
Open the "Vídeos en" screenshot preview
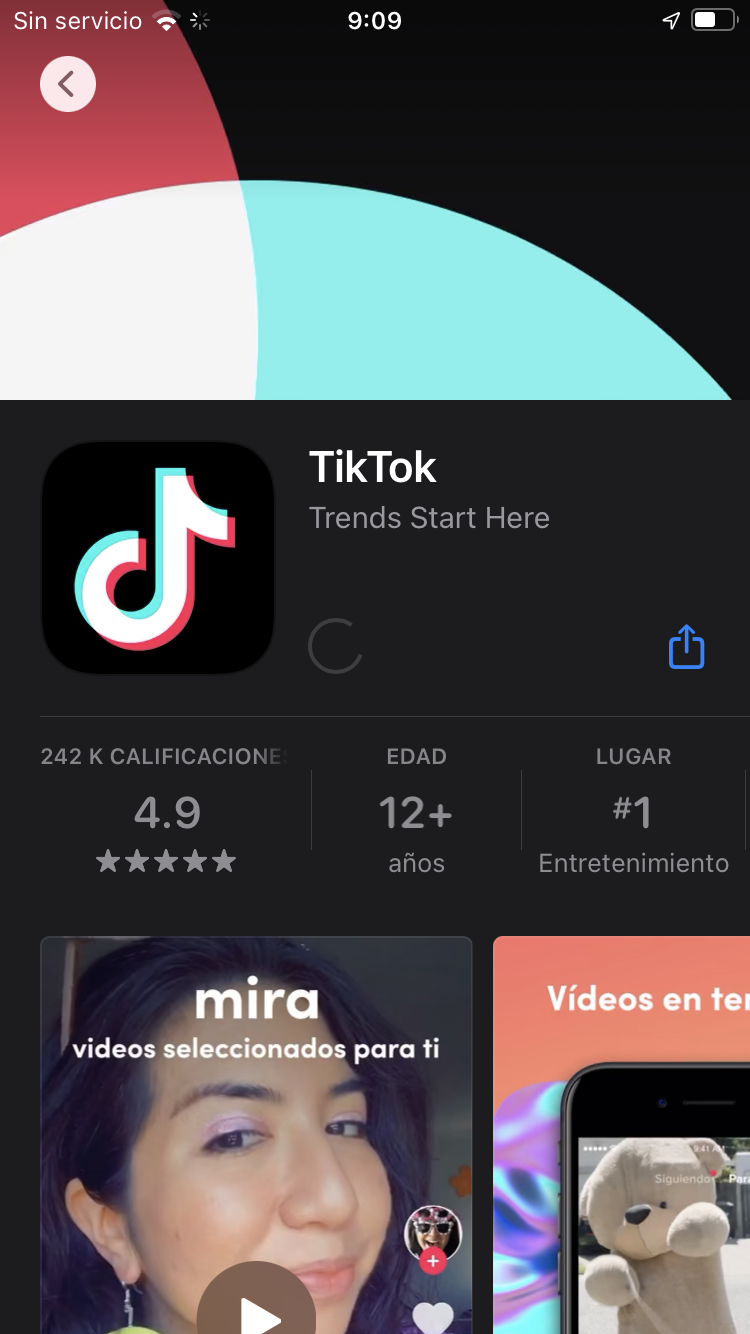(622, 1135)
